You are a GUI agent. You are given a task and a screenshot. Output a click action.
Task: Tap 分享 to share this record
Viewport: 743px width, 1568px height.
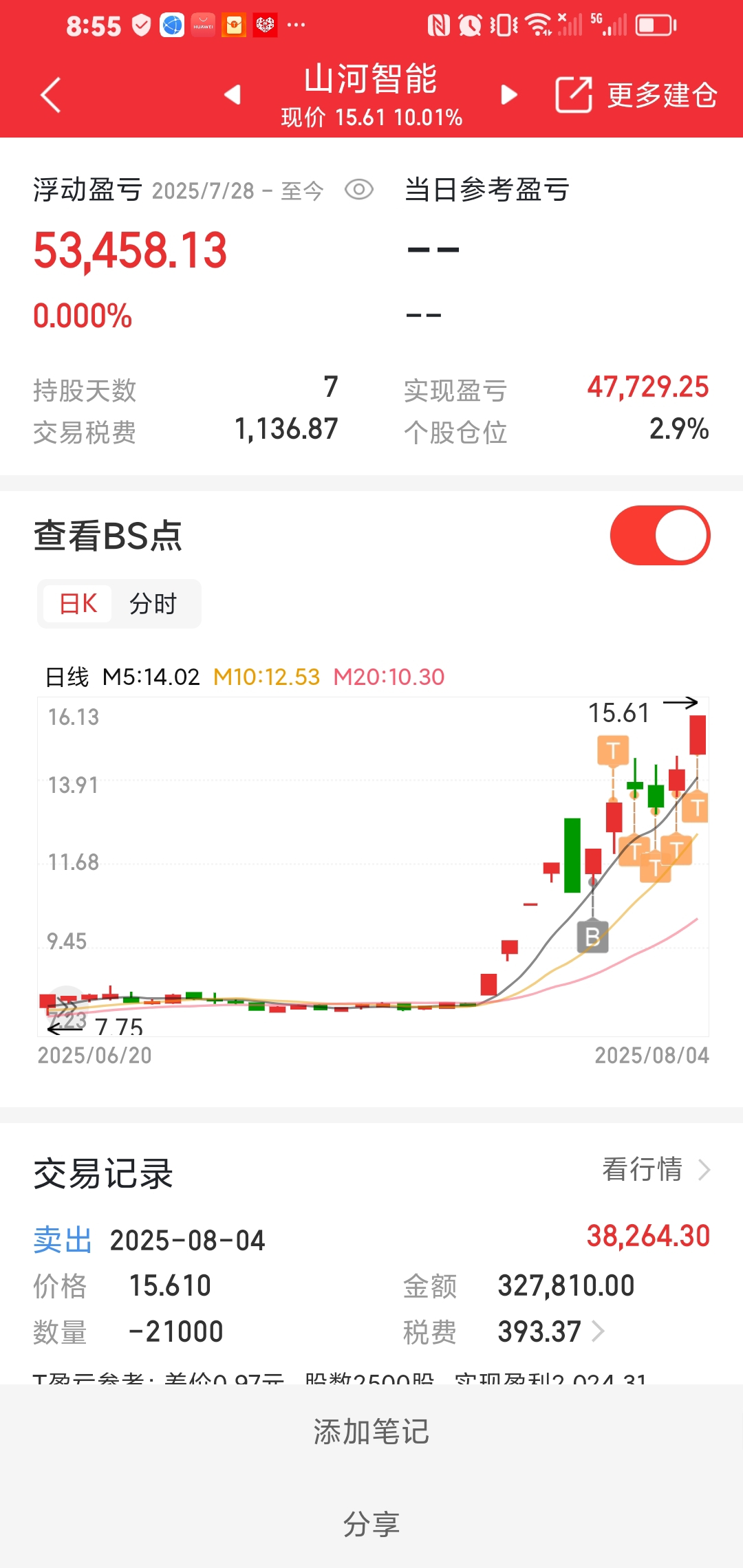click(371, 1523)
